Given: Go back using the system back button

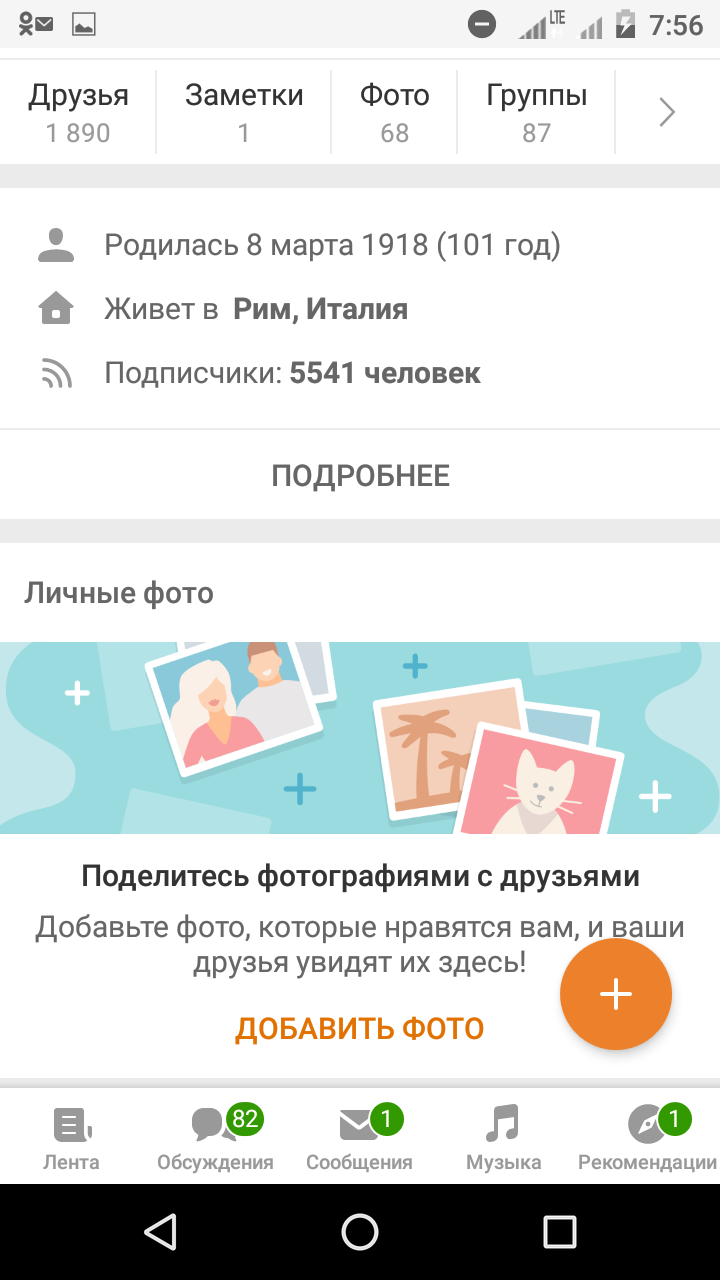Looking at the screenshot, I should click(x=160, y=1232).
